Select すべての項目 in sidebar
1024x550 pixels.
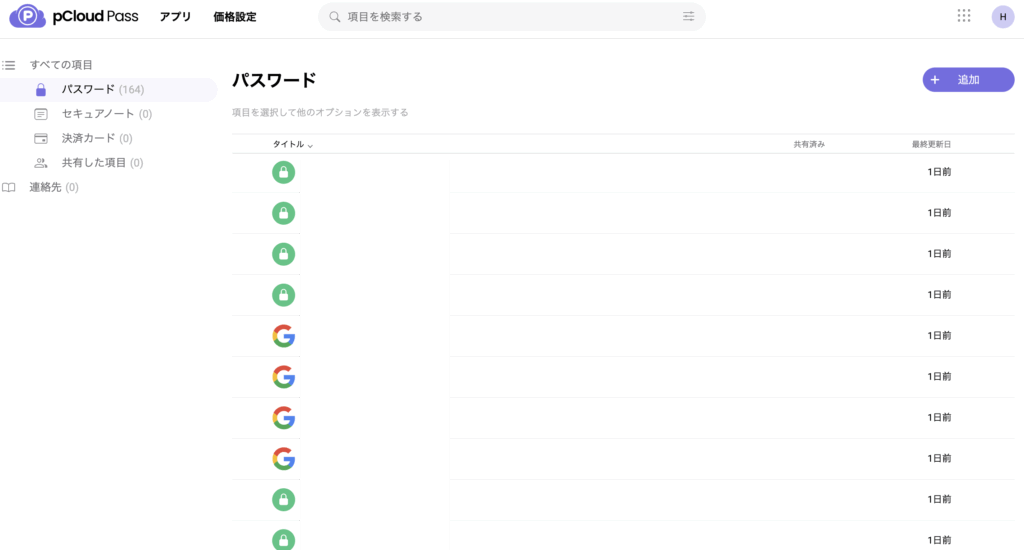pos(60,65)
